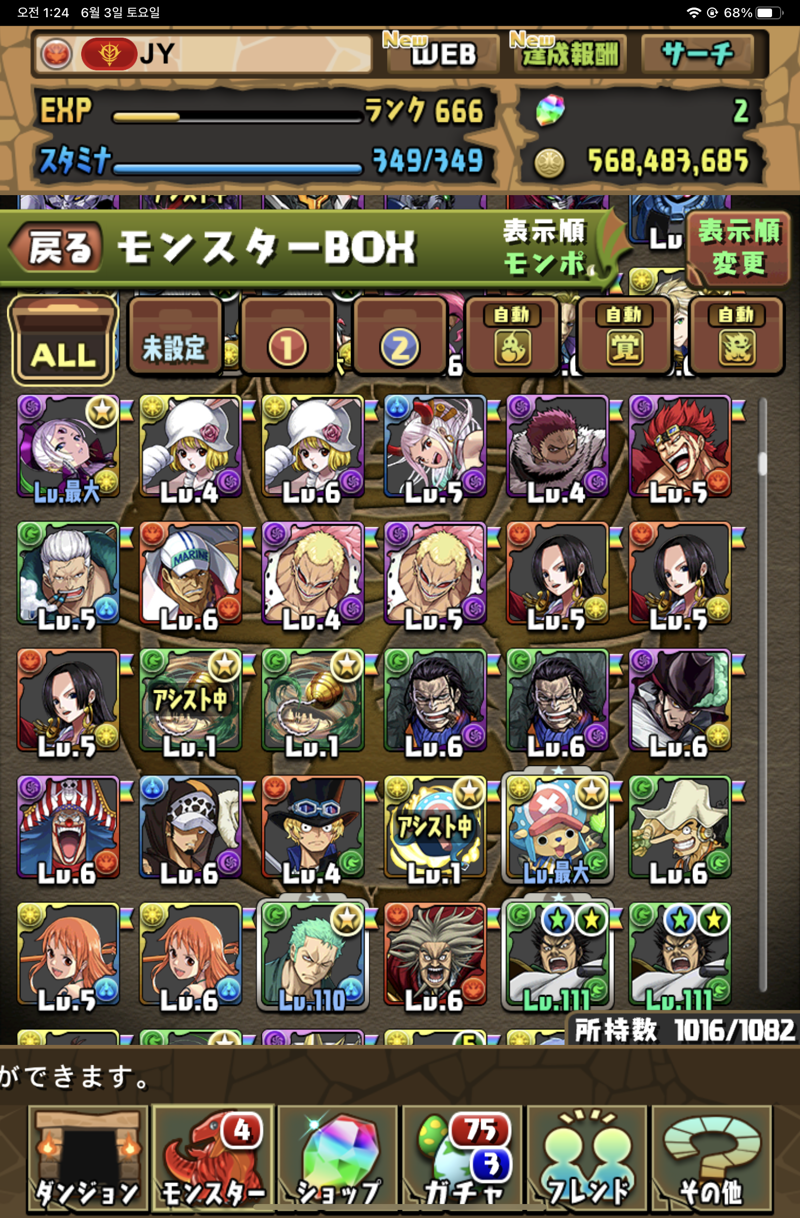The height and width of the screenshot is (1218, 800).
Task: Select the Chopper monster at Lv.最大
Action: (557, 828)
